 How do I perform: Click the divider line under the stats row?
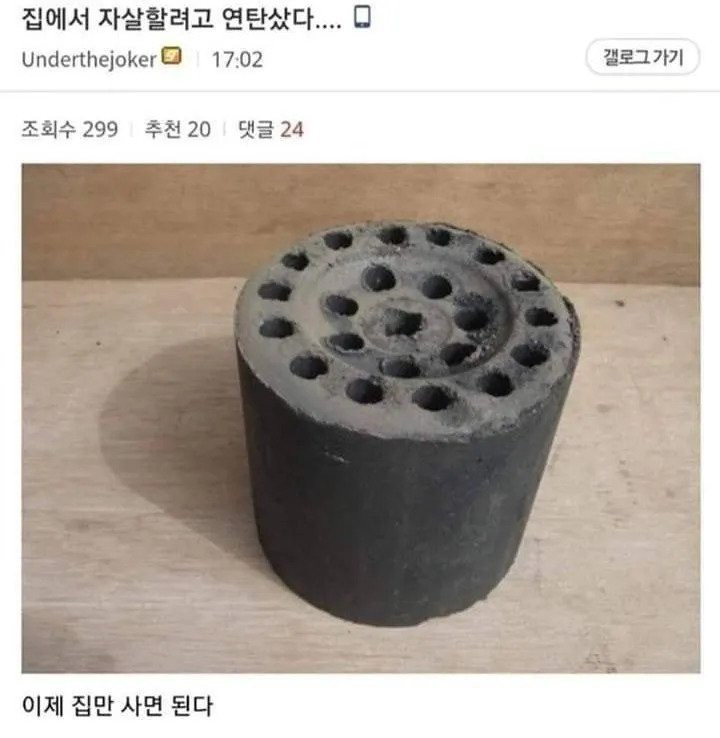coord(360,155)
